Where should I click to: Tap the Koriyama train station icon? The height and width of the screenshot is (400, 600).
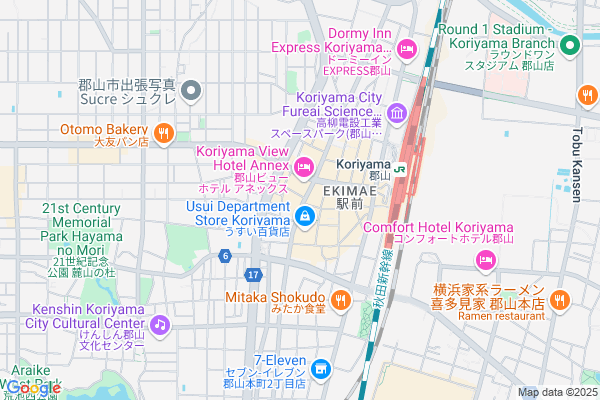click(400, 168)
